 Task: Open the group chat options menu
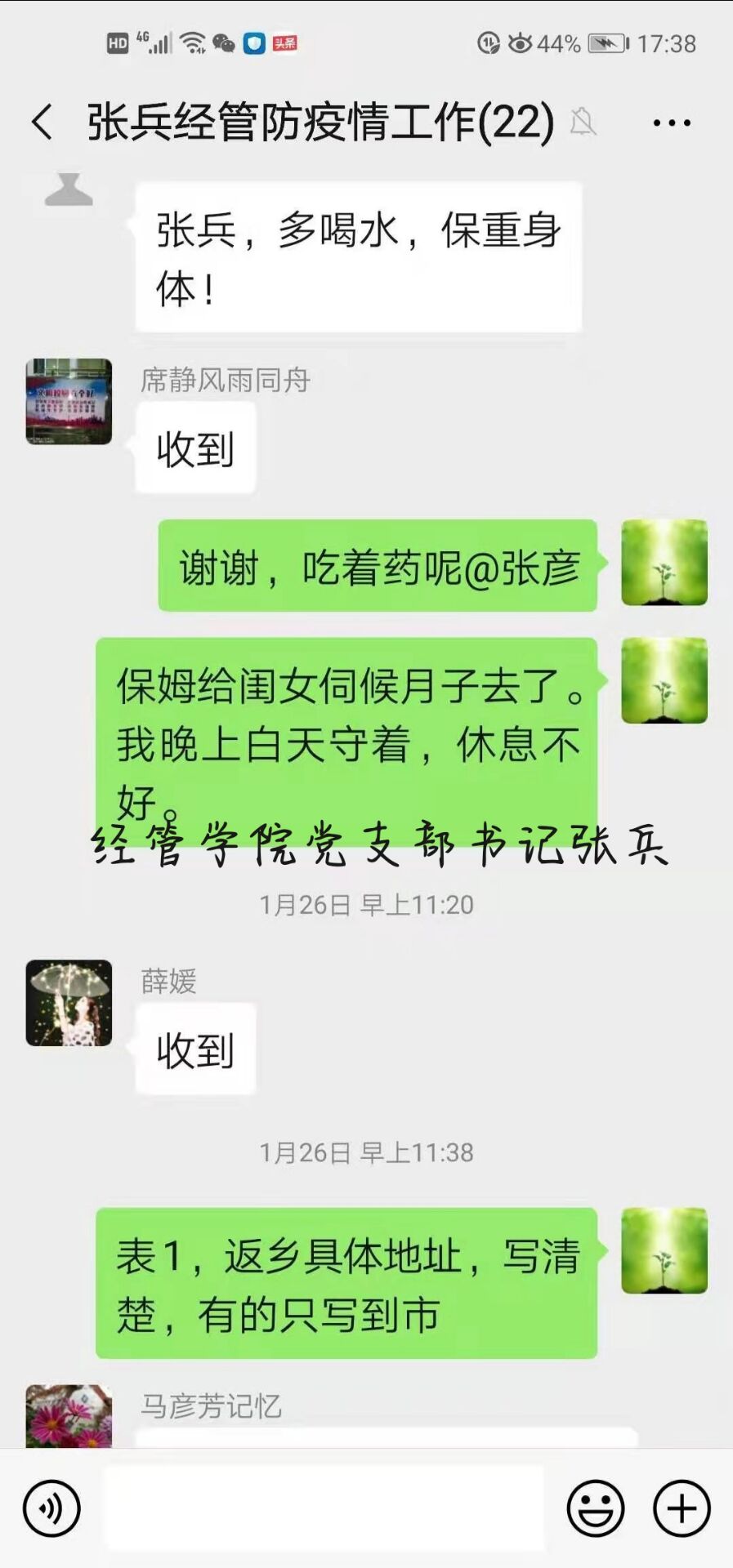672,123
